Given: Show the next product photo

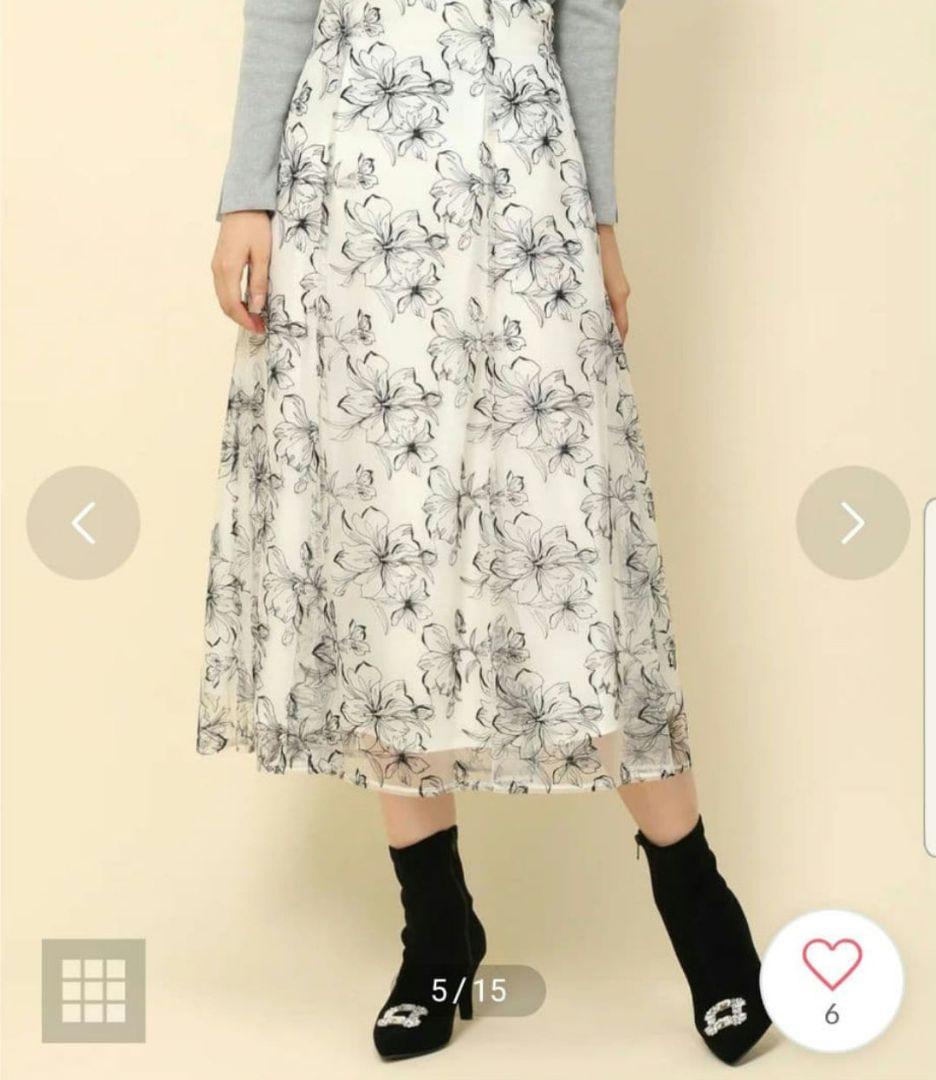Looking at the screenshot, I should click(852, 522).
